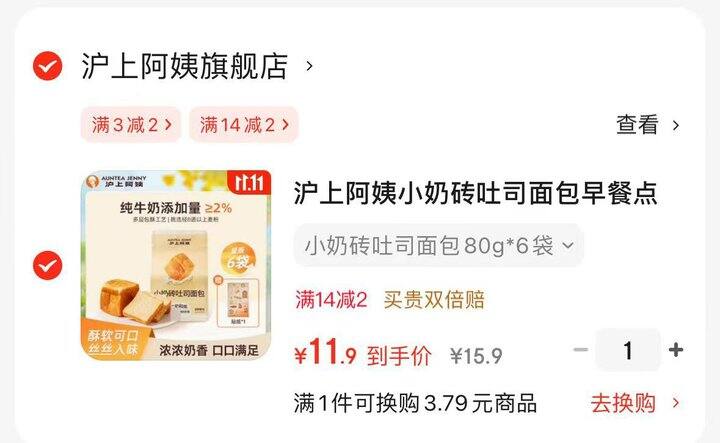This screenshot has width=720, height=443.
Task: Go to 去换购 exchange purchase
Action: pyautogui.click(x=635, y=404)
